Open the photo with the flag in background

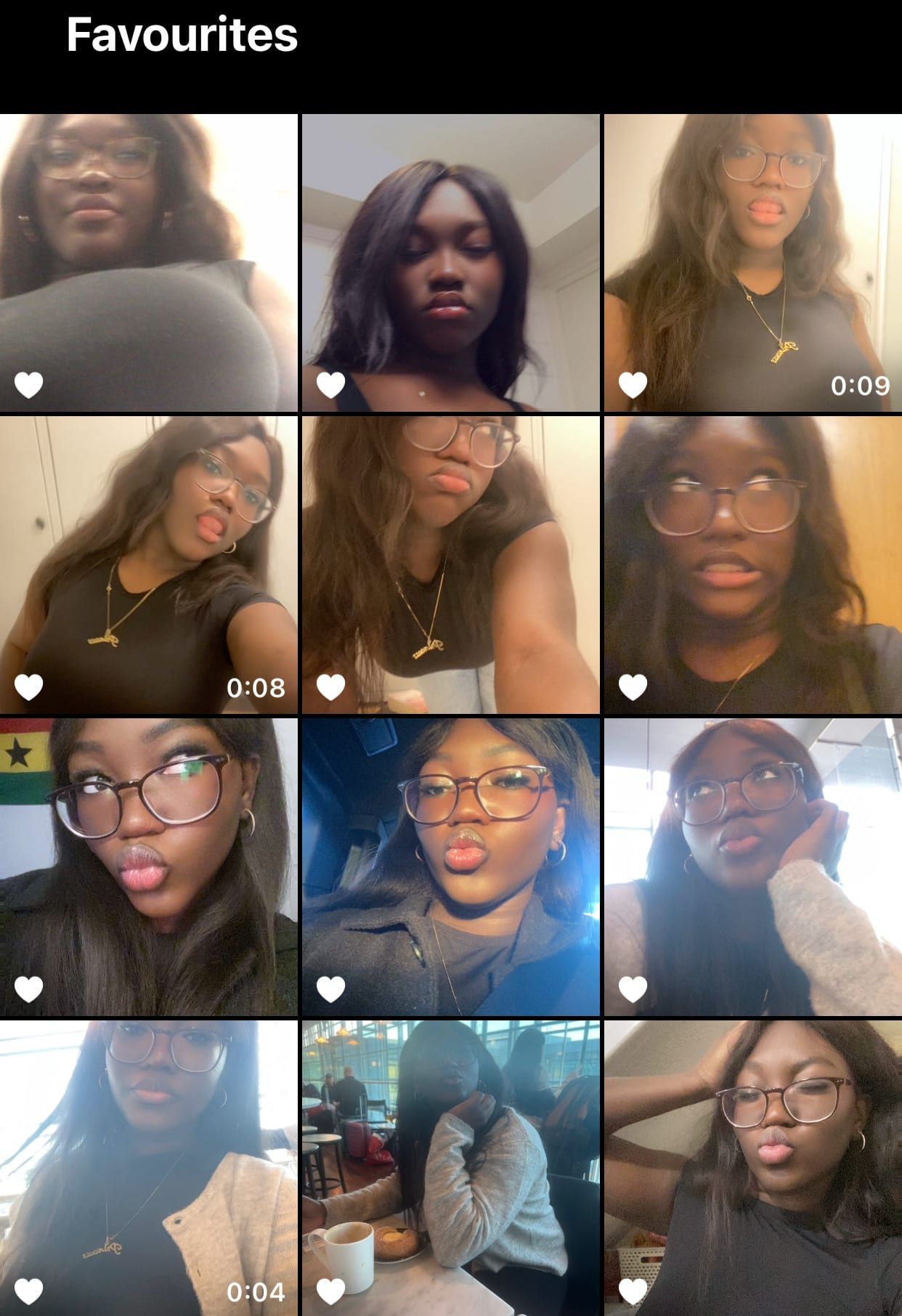(x=148, y=867)
